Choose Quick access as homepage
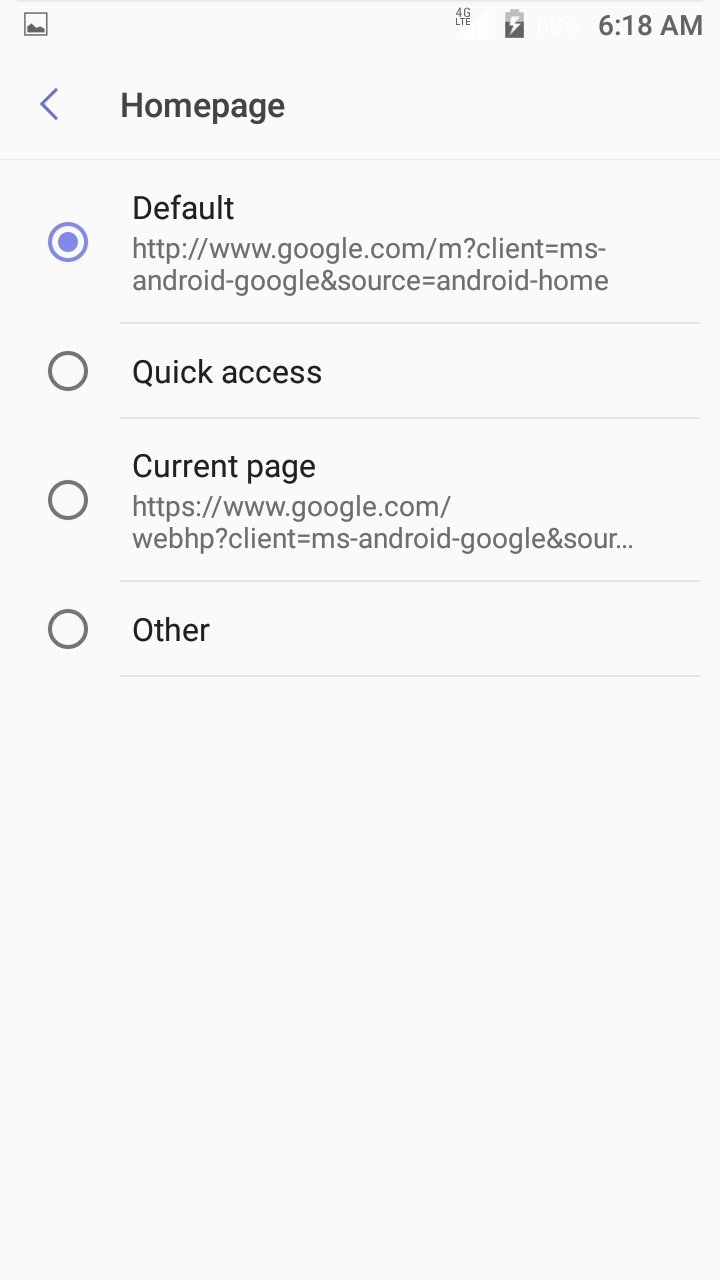The height and width of the screenshot is (1280, 720). pos(68,372)
